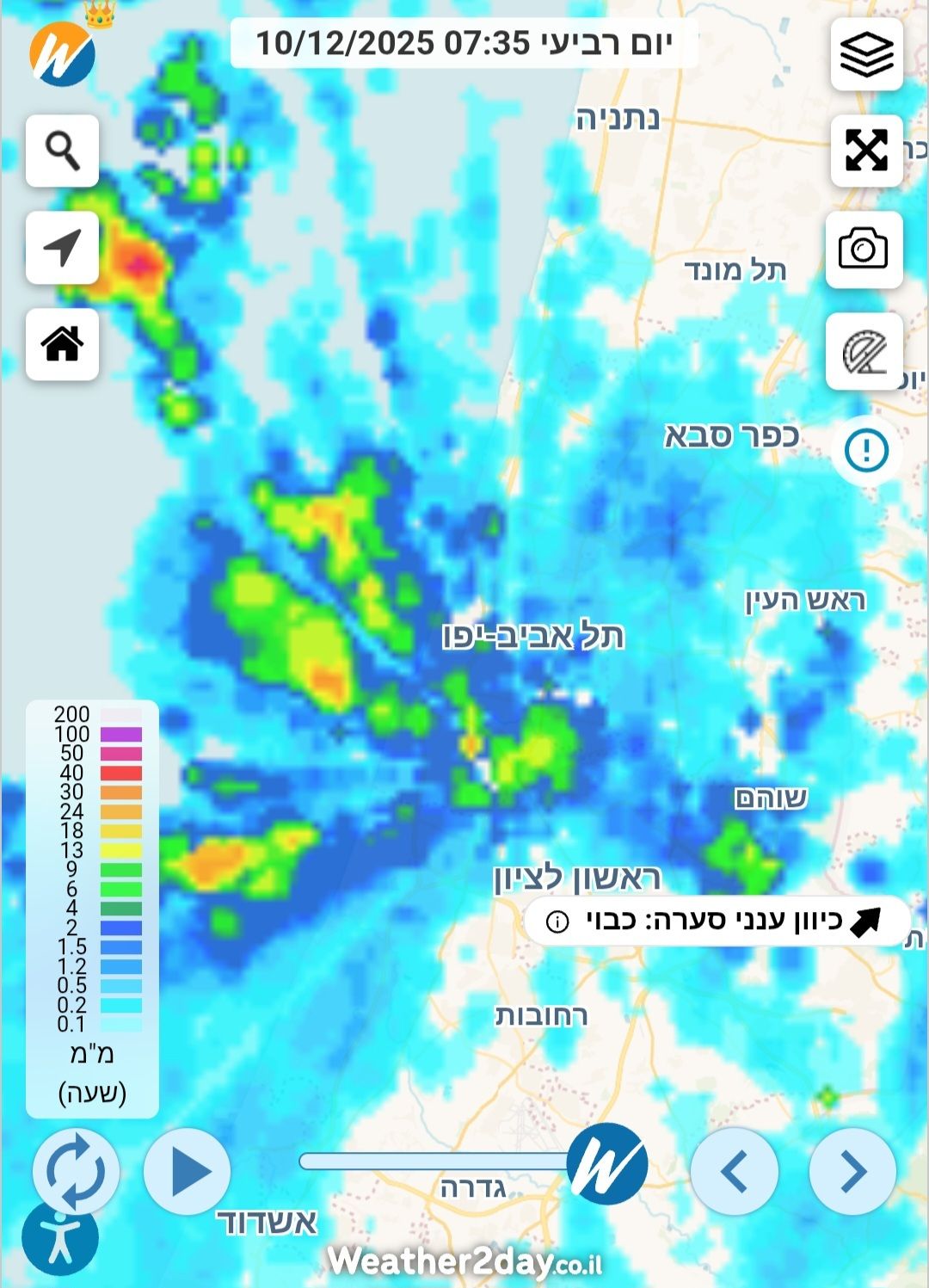Expand the radar map to fullscreen
This screenshot has width=929, height=1288.
(x=866, y=151)
